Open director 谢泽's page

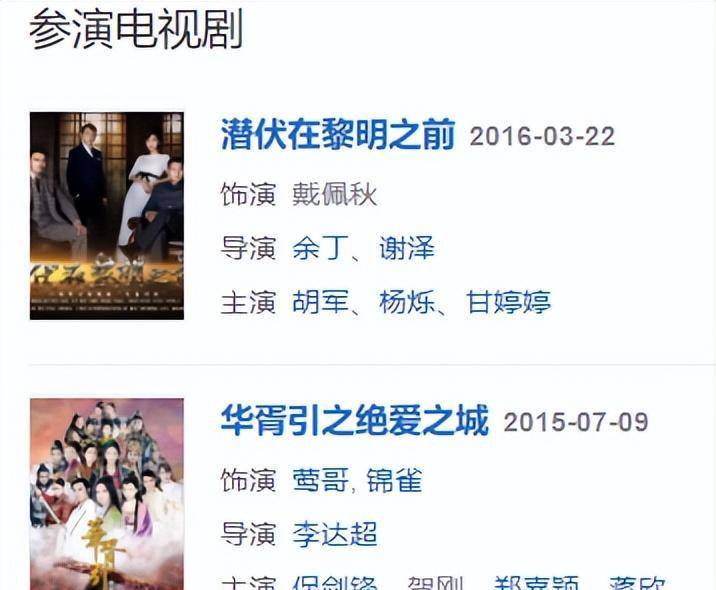(x=407, y=248)
